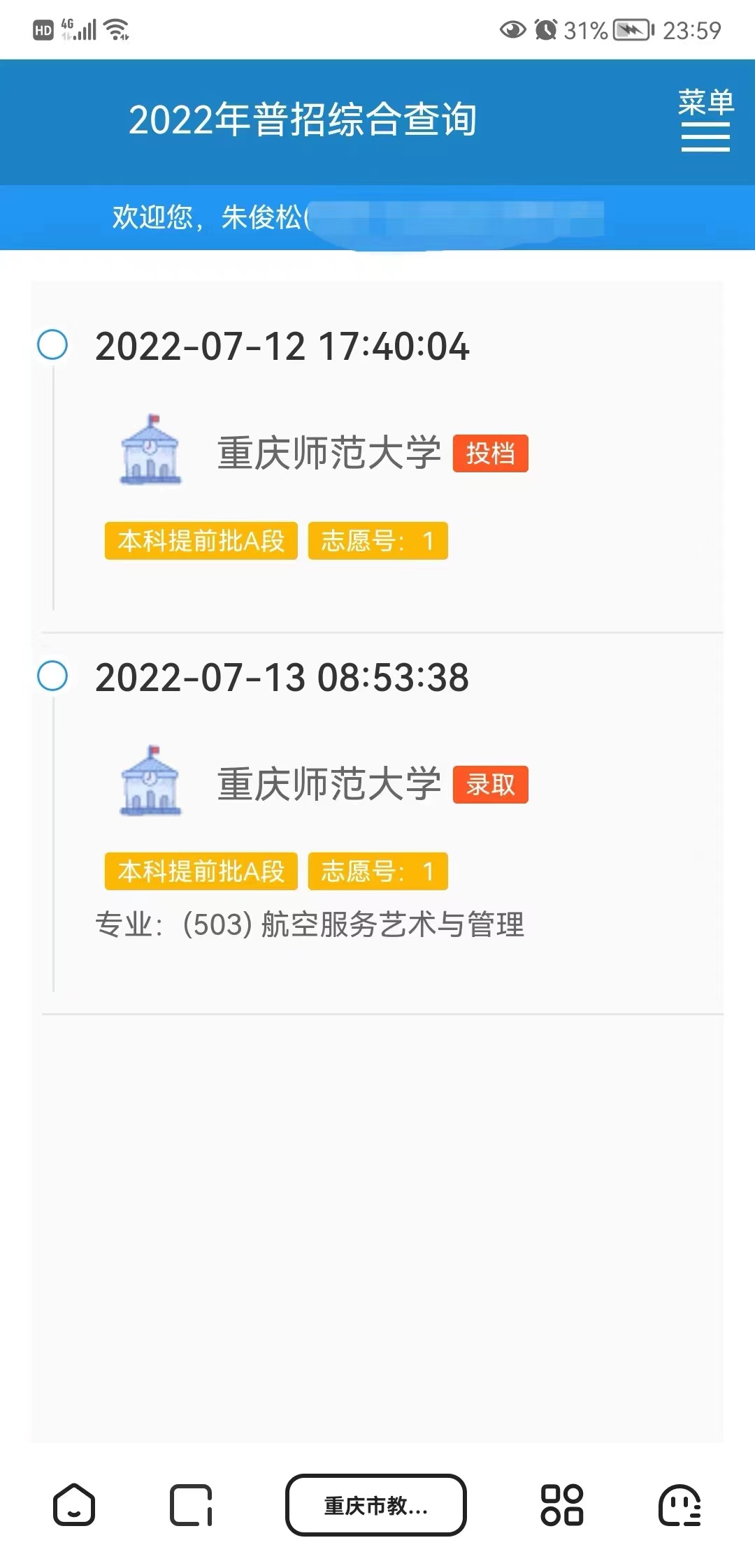Open the browser four-squares apps menu
755x1568 pixels.
562,1505
